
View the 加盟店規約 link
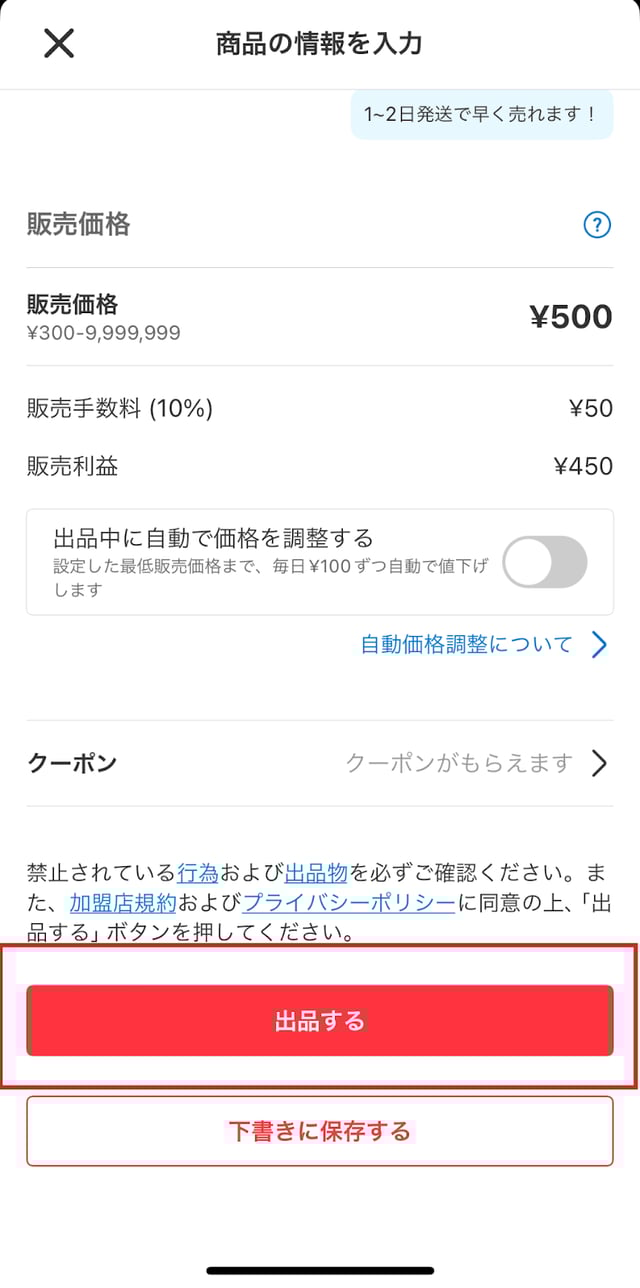(123, 903)
